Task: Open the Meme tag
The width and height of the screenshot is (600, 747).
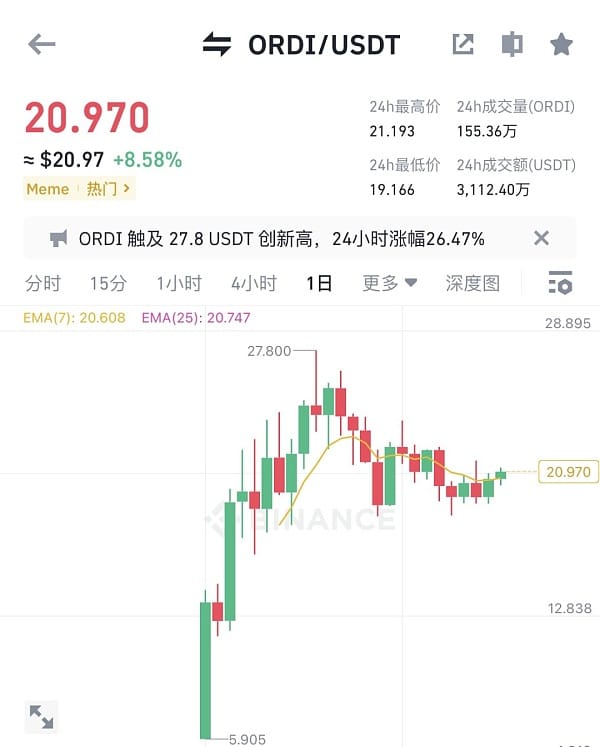Action: pyautogui.click(x=47, y=189)
